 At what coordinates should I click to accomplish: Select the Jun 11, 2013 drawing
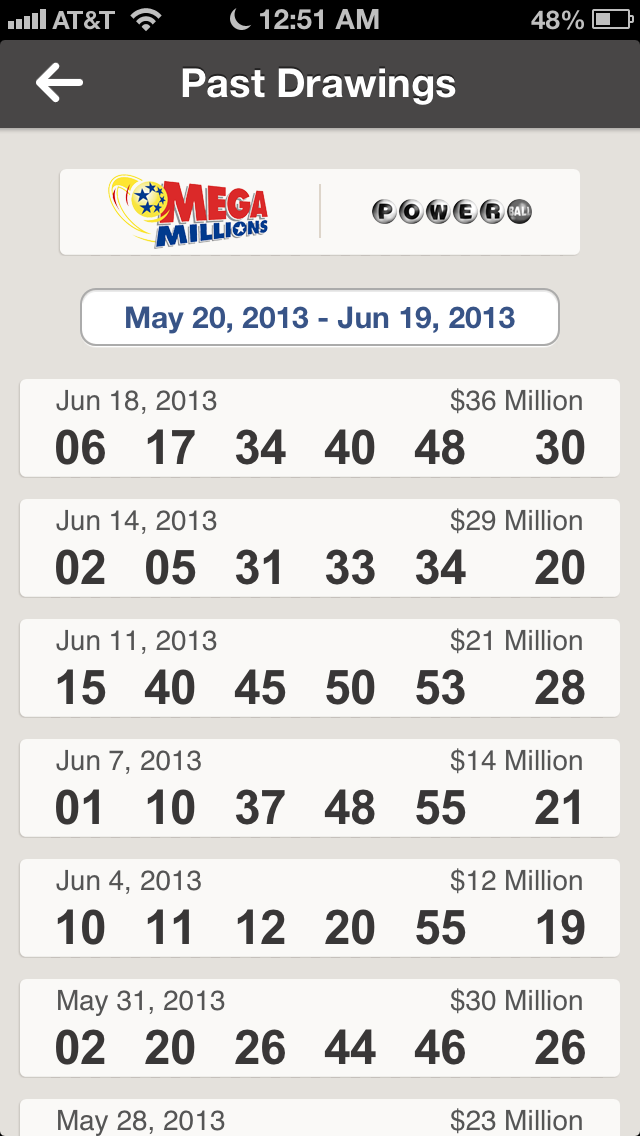pyautogui.click(x=319, y=668)
